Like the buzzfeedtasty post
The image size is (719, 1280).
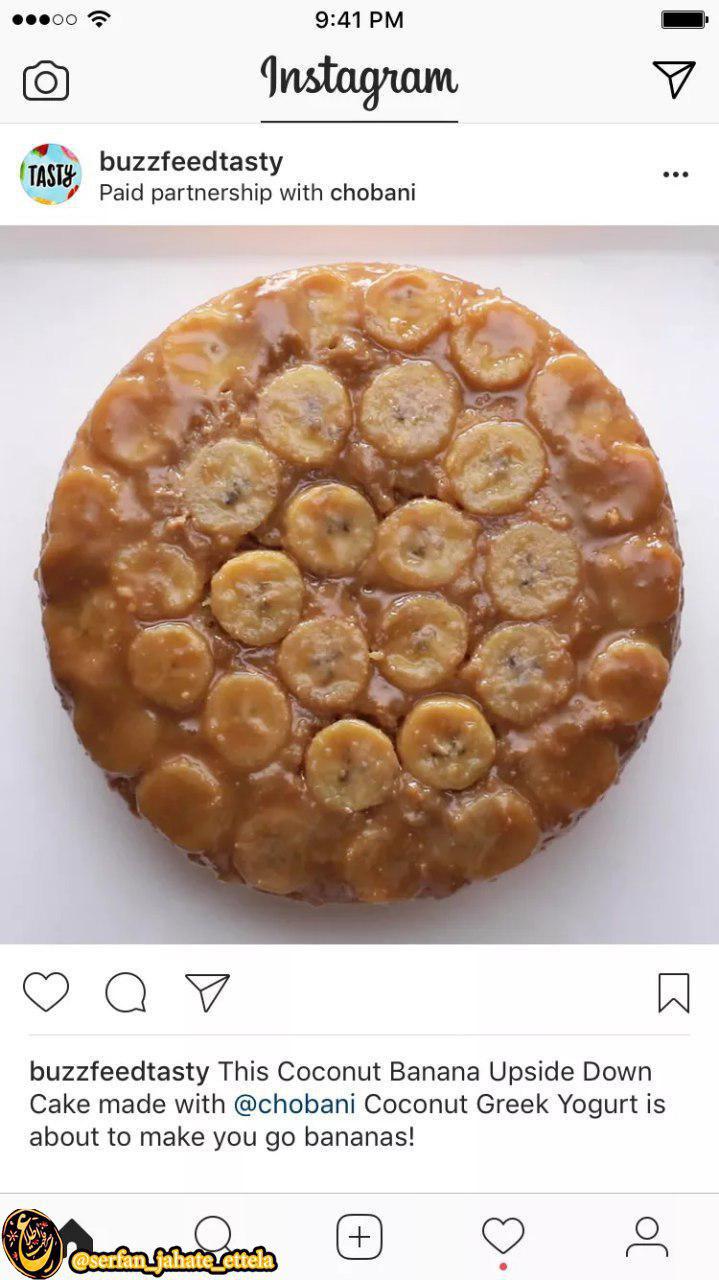tap(46, 992)
